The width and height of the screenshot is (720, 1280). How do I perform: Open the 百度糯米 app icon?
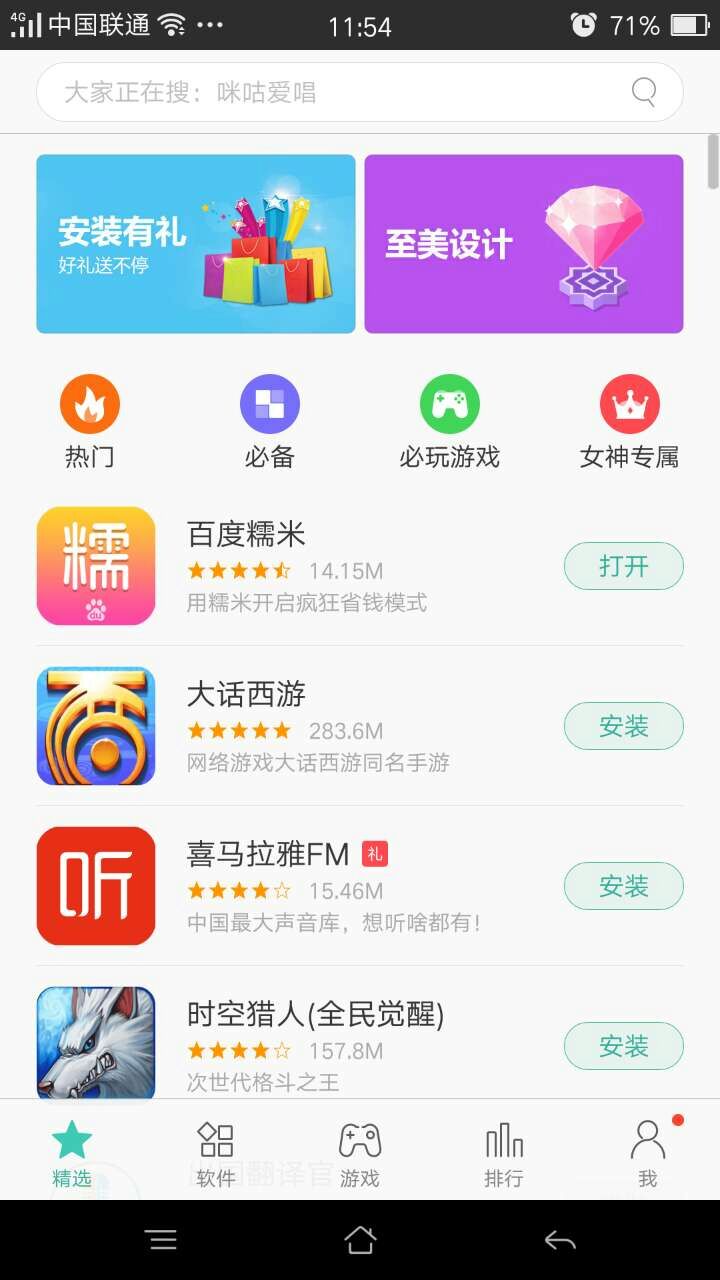(96, 565)
